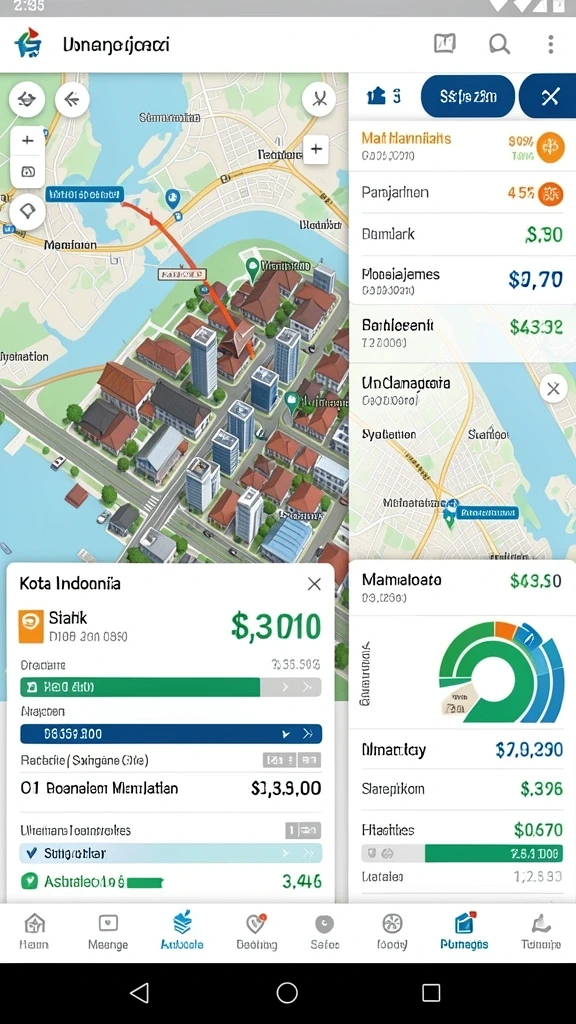Screen dimensions: 576x1024
Task: Tap the blue close button at top right
Action: pyautogui.click(x=549, y=97)
